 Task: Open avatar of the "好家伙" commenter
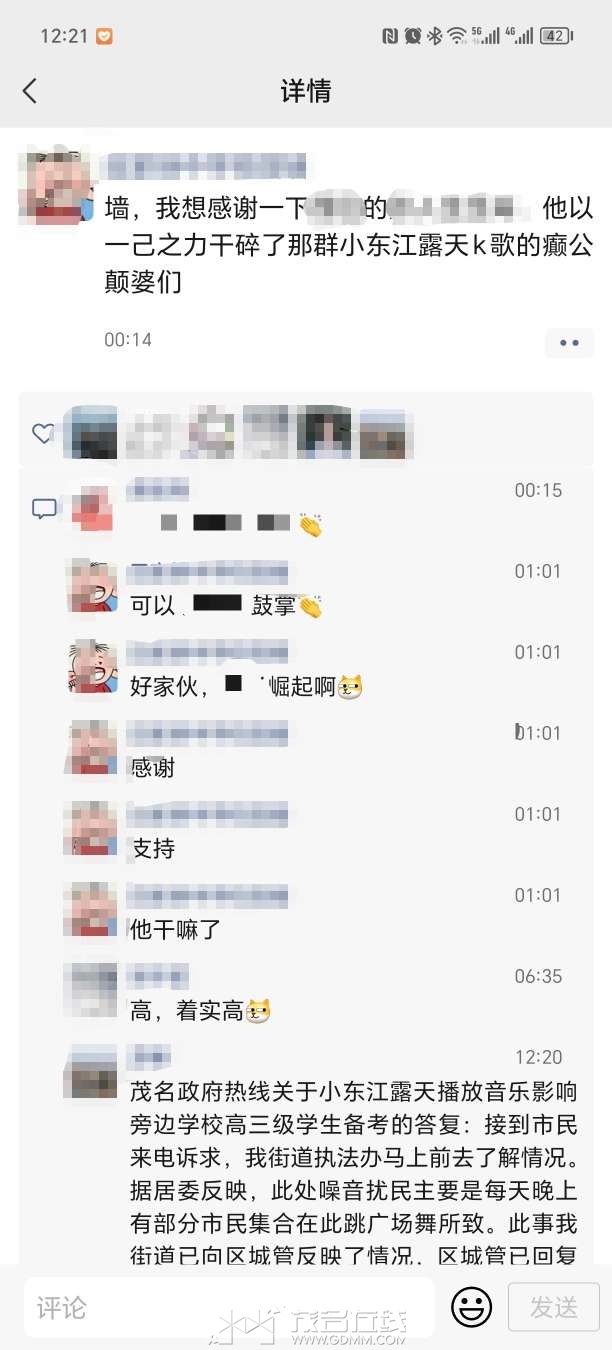coord(92,666)
